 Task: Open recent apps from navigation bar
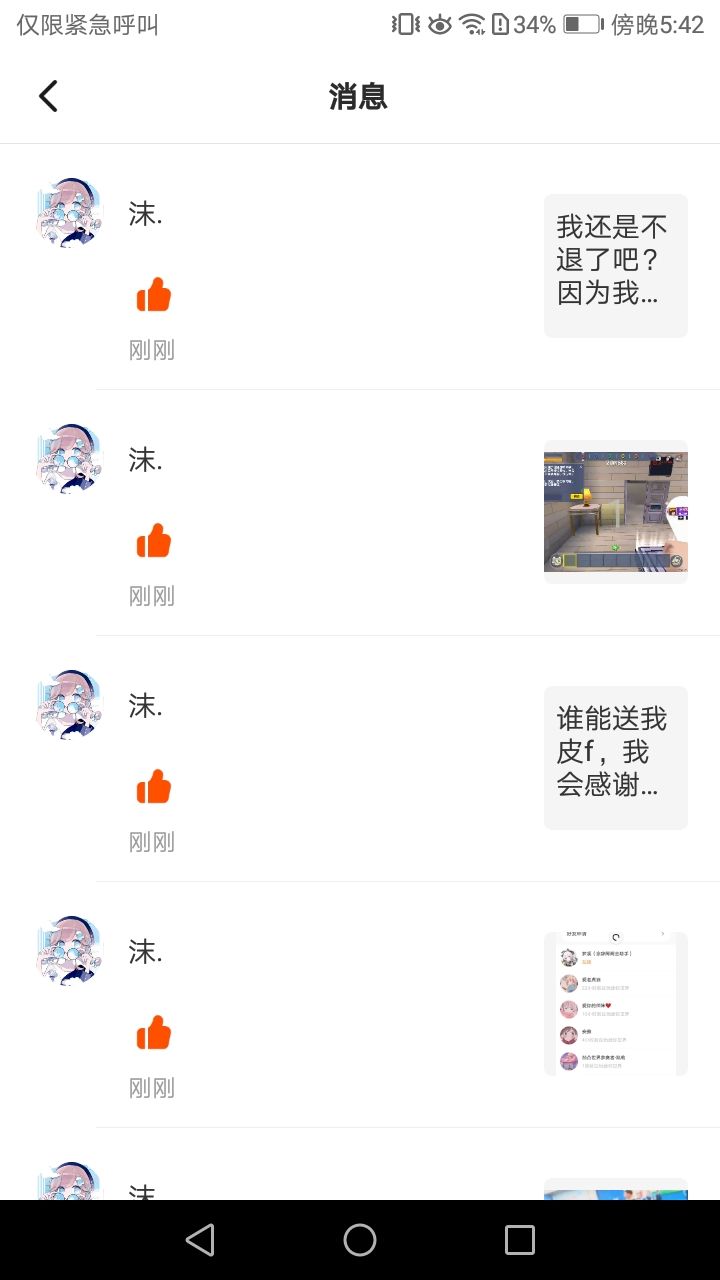520,1240
